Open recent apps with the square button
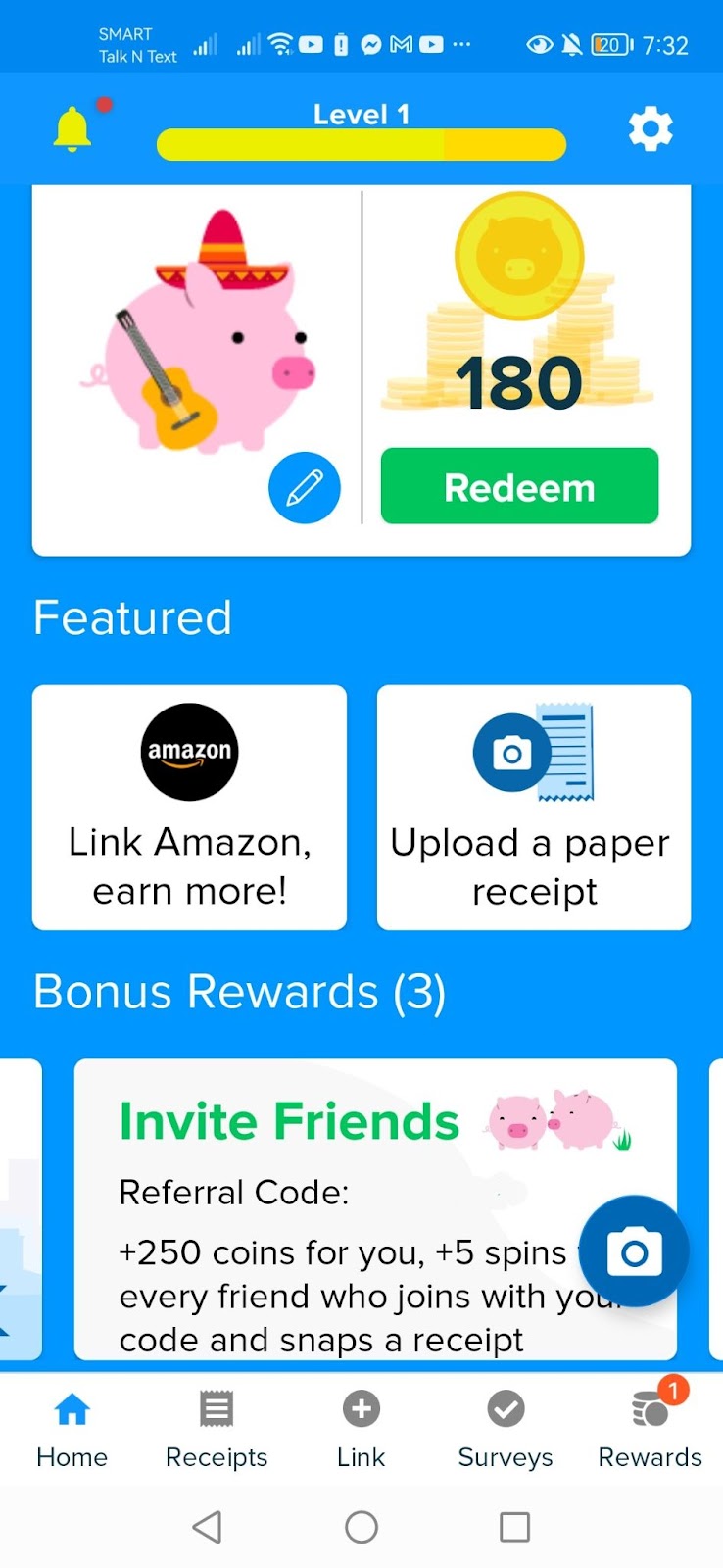The height and width of the screenshot is (1568, 723). [514, 1527]
